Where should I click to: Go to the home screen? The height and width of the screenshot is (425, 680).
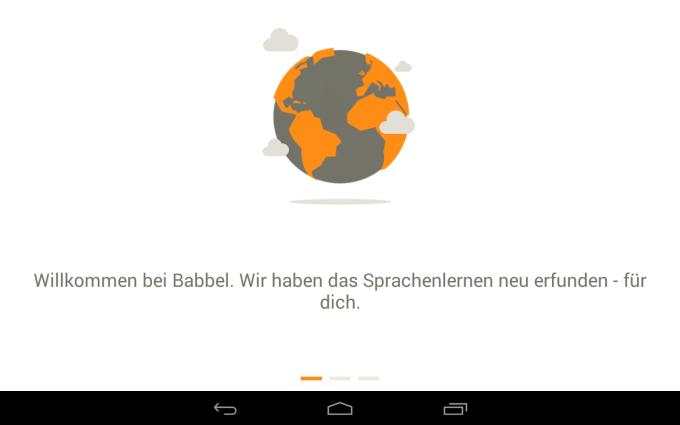coord(340,408)
